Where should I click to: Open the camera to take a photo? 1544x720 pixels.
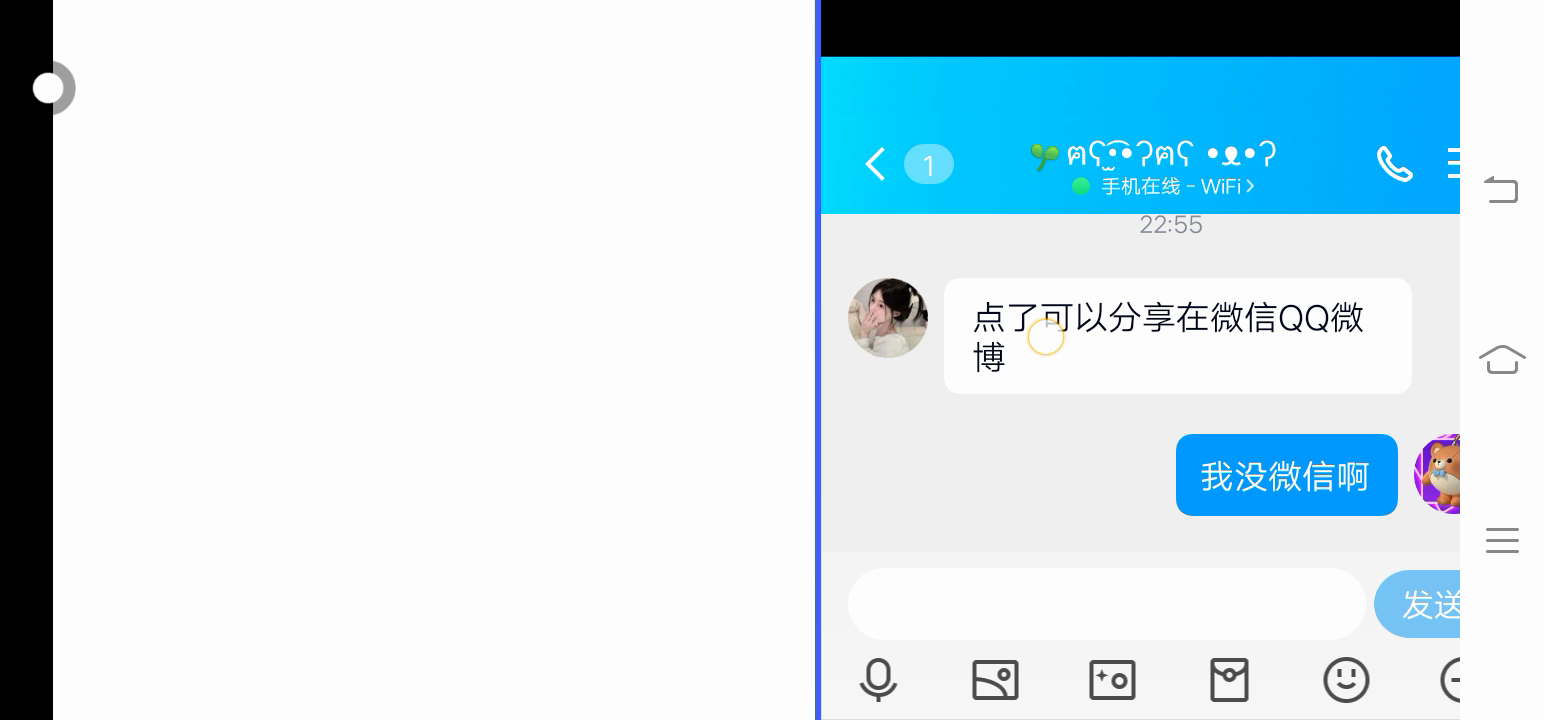pos(1112,680)
